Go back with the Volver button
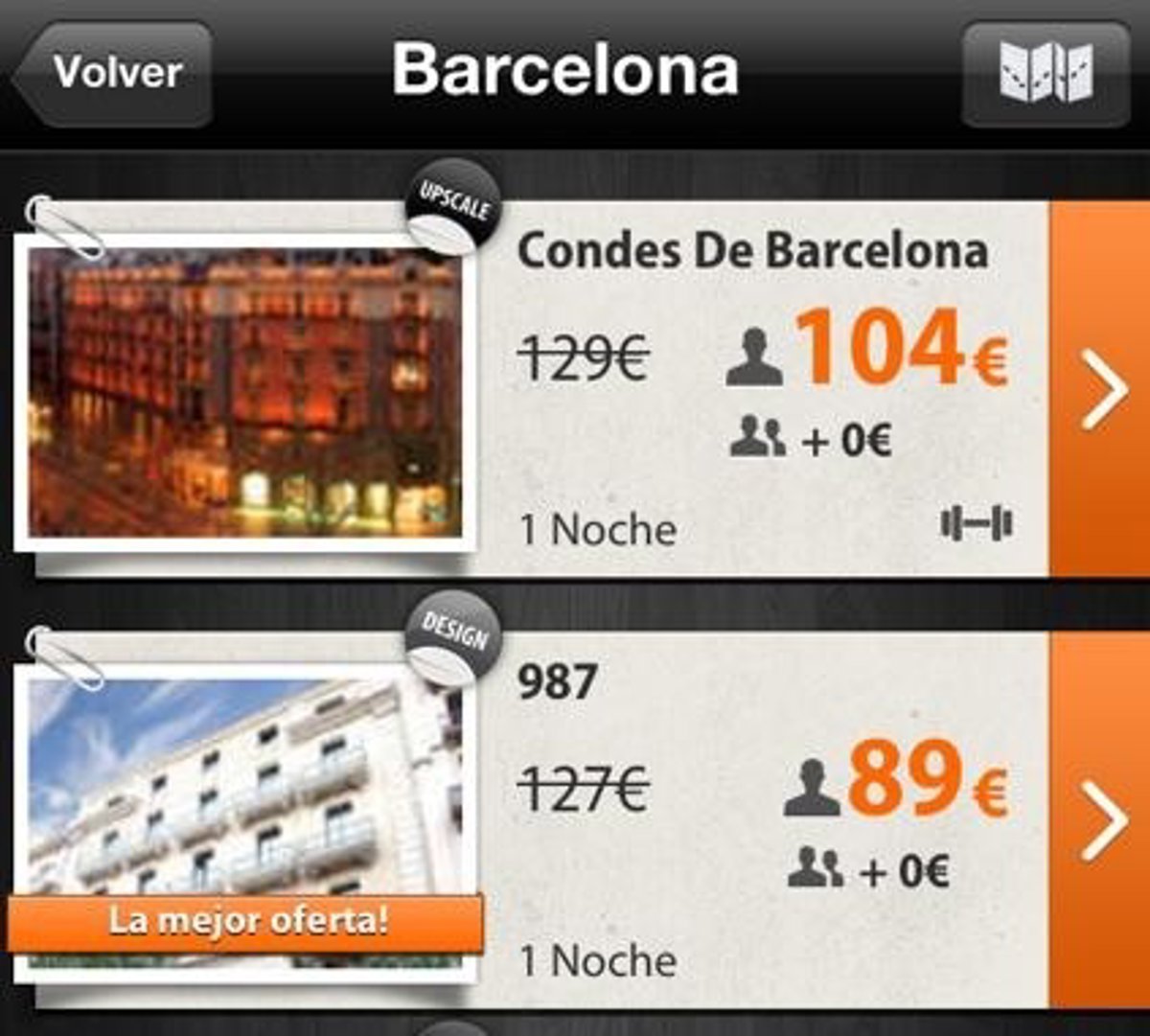This screenshot has height=1036, width=1150. (x=115, y=74)
